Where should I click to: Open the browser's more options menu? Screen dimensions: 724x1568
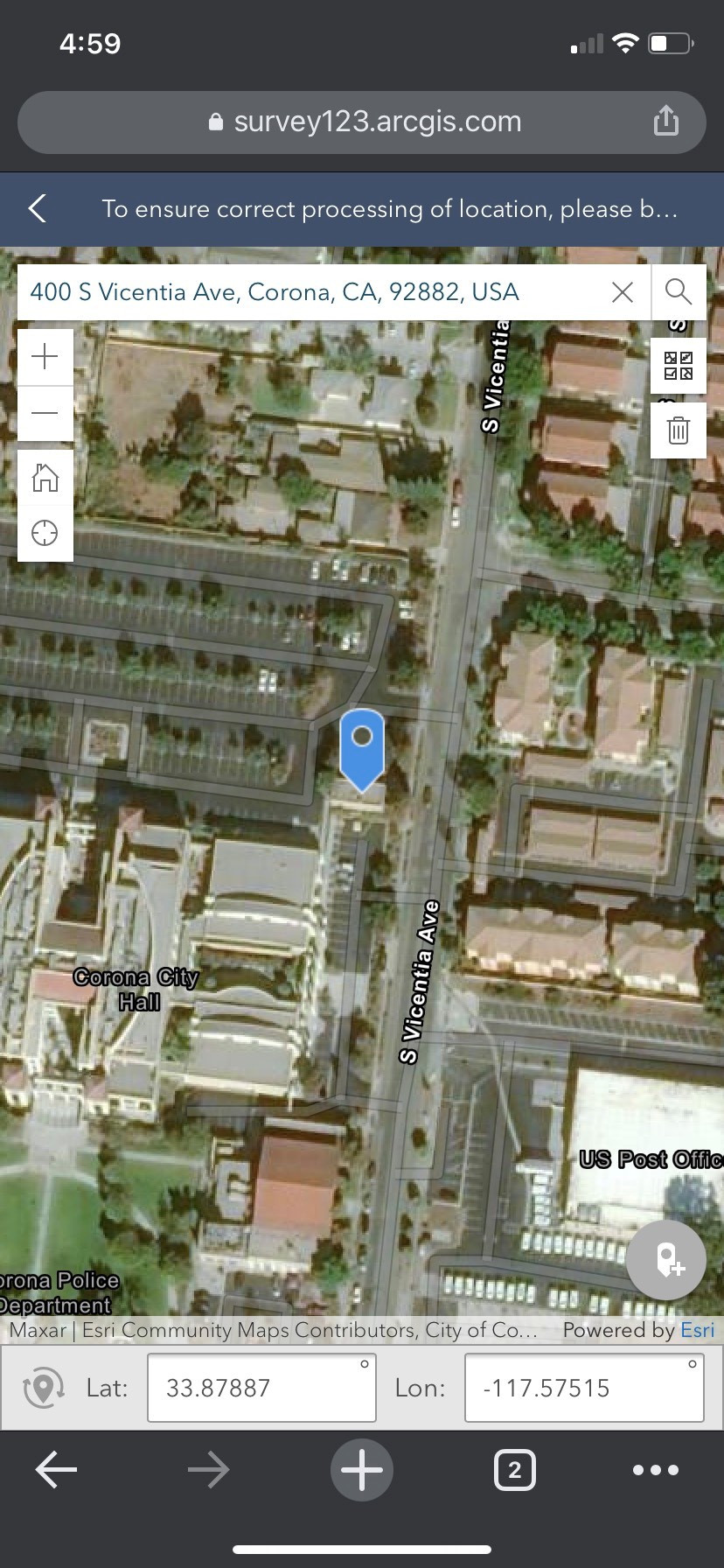click(x=656, y=1470)
